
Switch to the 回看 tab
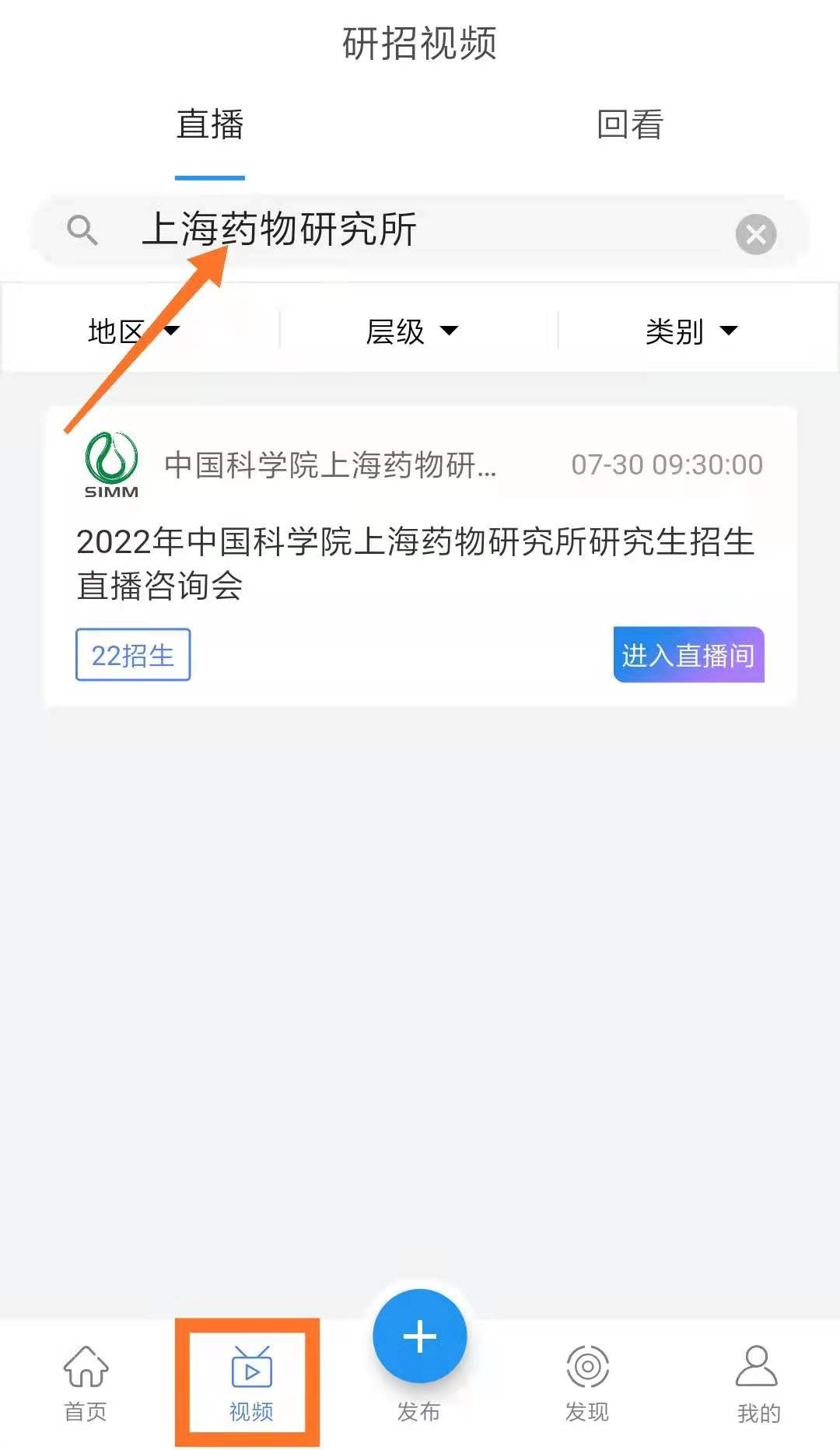tap(629, 125)
